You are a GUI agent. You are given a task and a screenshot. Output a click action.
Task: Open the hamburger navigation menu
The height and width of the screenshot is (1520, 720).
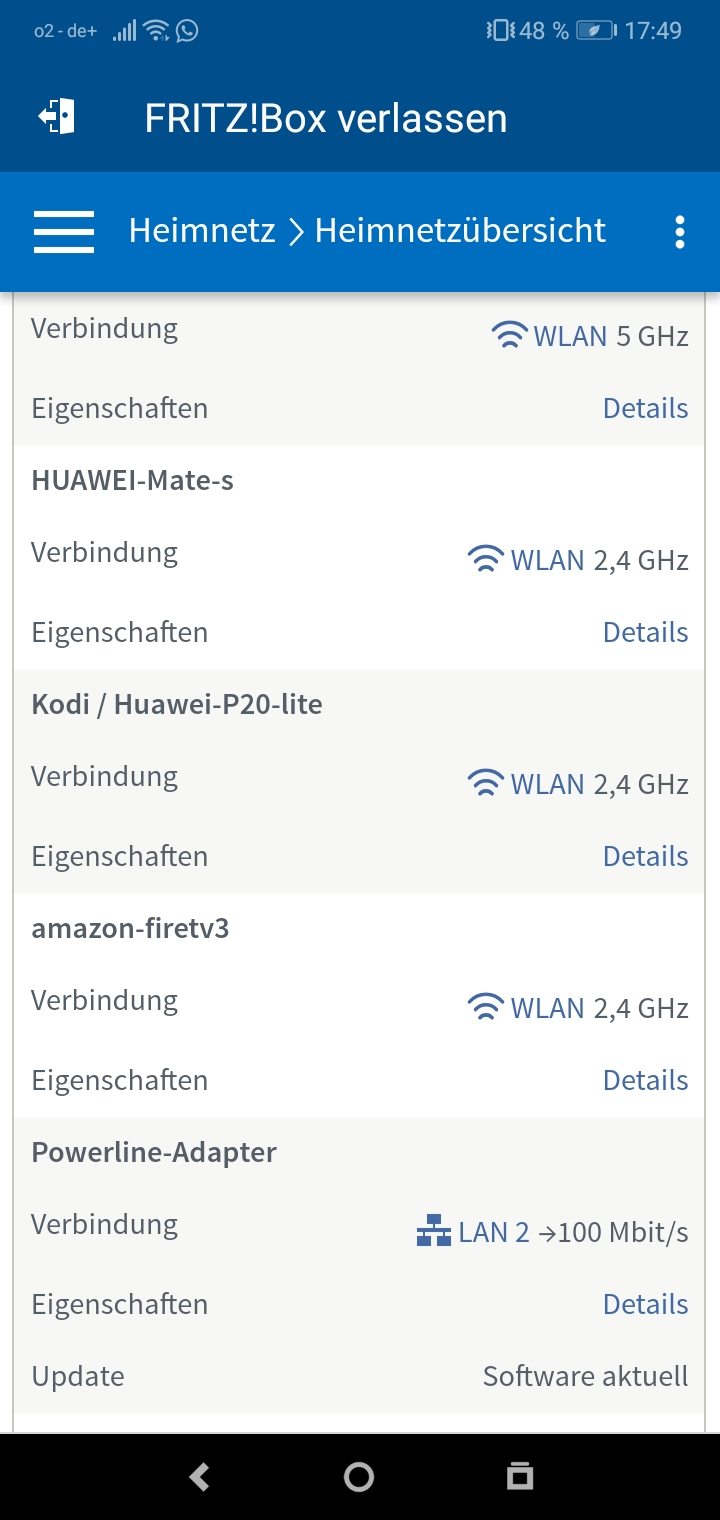click(64, 232)
